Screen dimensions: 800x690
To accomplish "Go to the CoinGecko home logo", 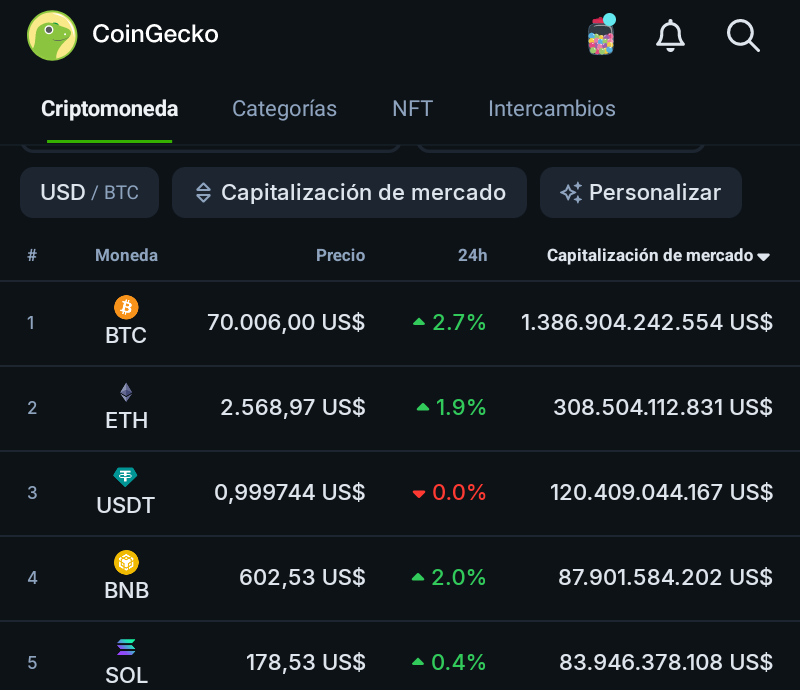I will pos(122,35).
